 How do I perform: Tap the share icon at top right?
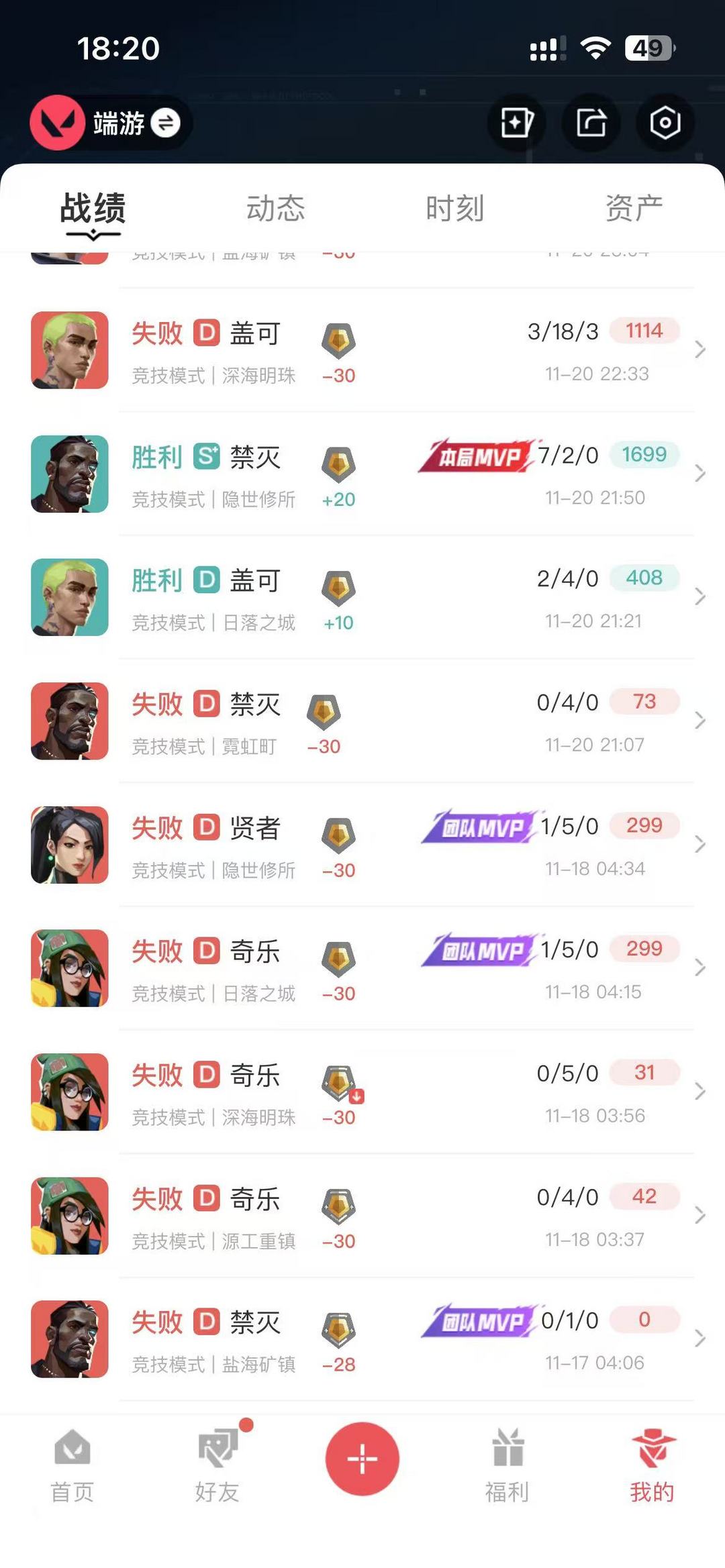[x=591, y=123]
